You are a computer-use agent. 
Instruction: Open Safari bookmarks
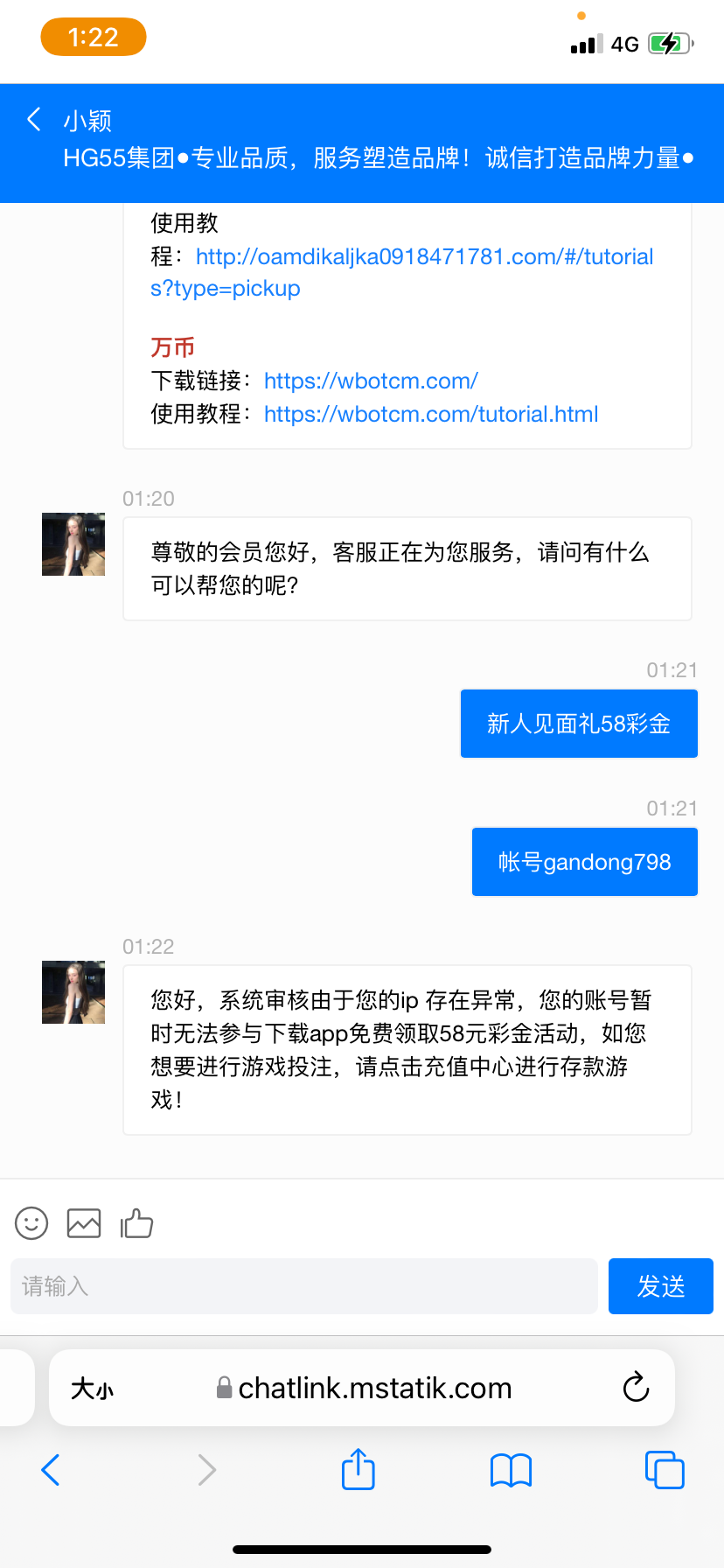(512, 1470)
